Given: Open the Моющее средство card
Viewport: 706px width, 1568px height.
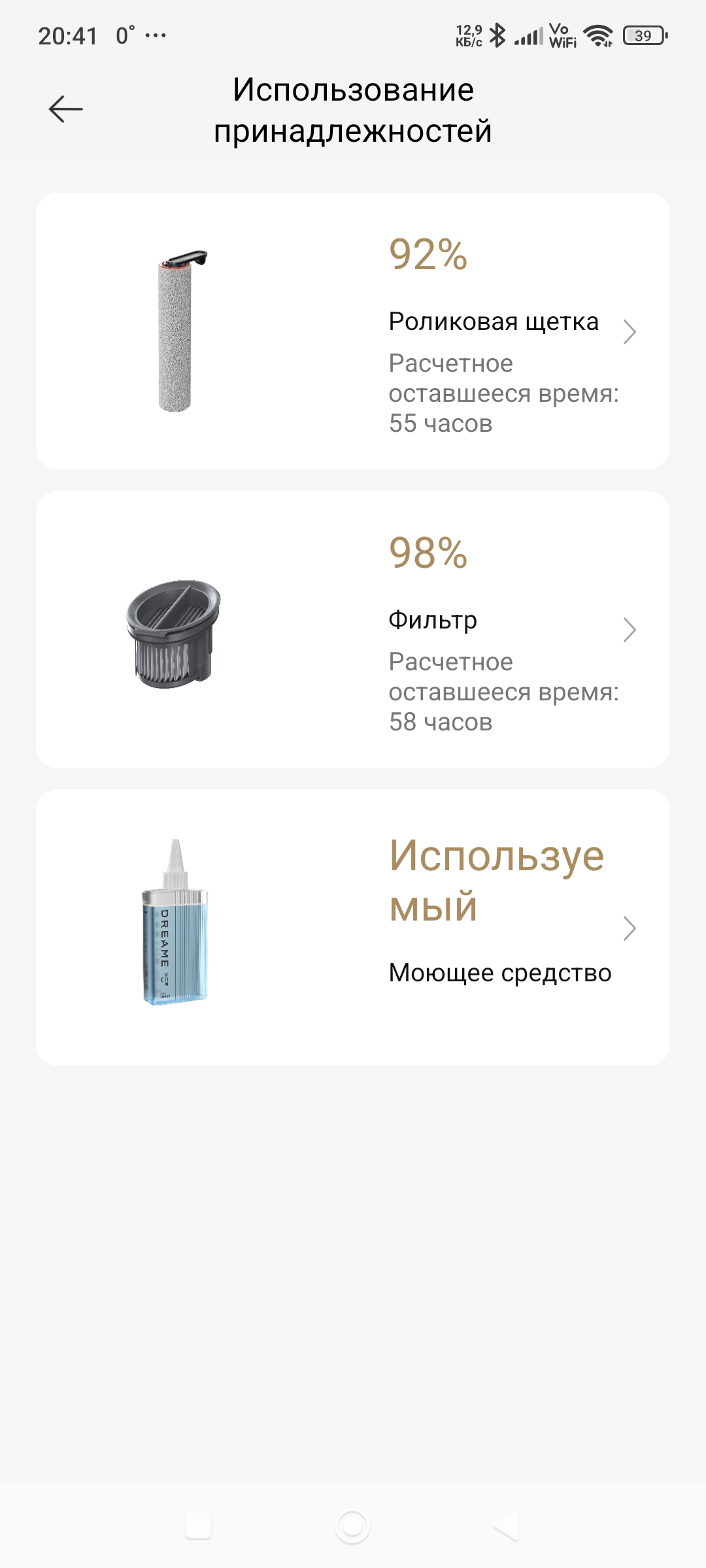Looking at the screenshot, I should (353, 927).
